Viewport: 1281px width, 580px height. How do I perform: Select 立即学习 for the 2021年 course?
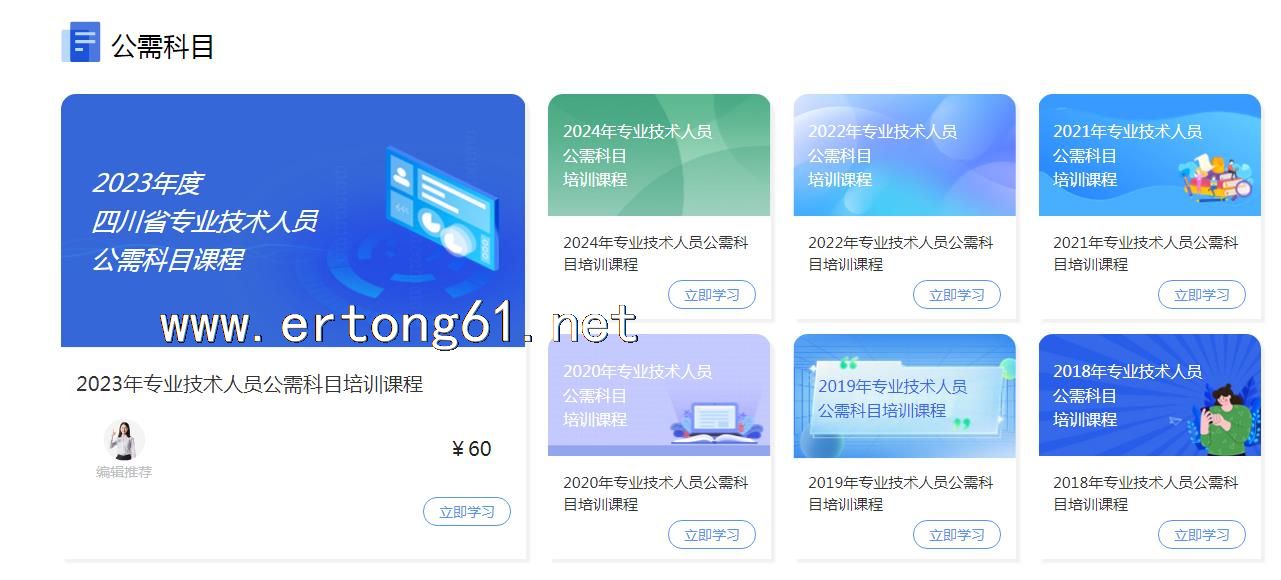pyautogui.click(x=1202, y=295)
